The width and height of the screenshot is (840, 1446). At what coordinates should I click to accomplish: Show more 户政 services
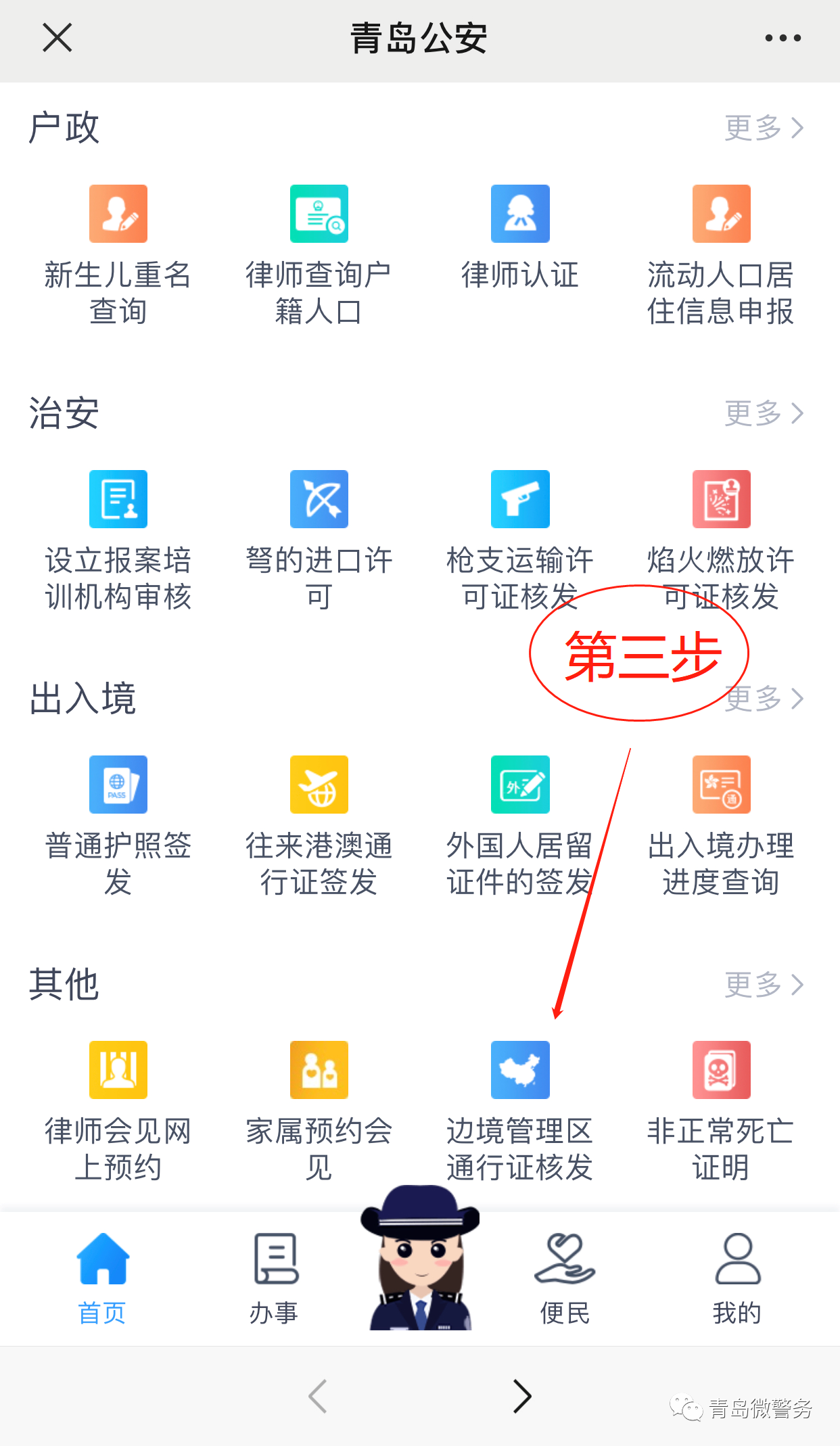[764, 128]
